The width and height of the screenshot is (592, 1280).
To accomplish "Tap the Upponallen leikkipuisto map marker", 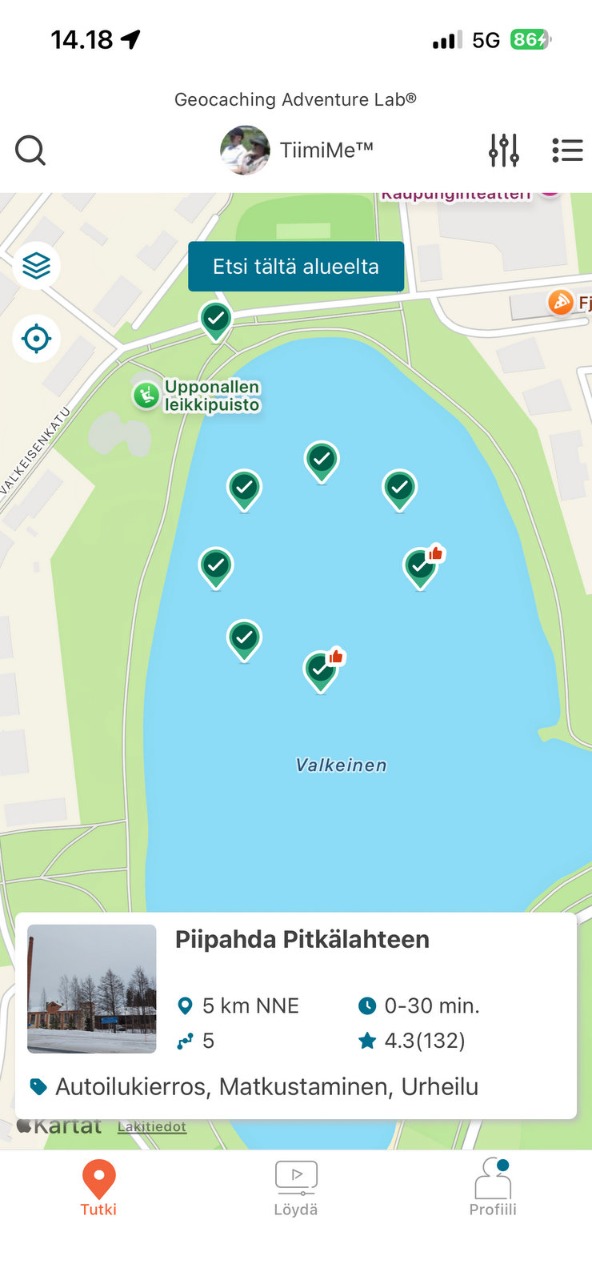I will (x=147, y=395).
